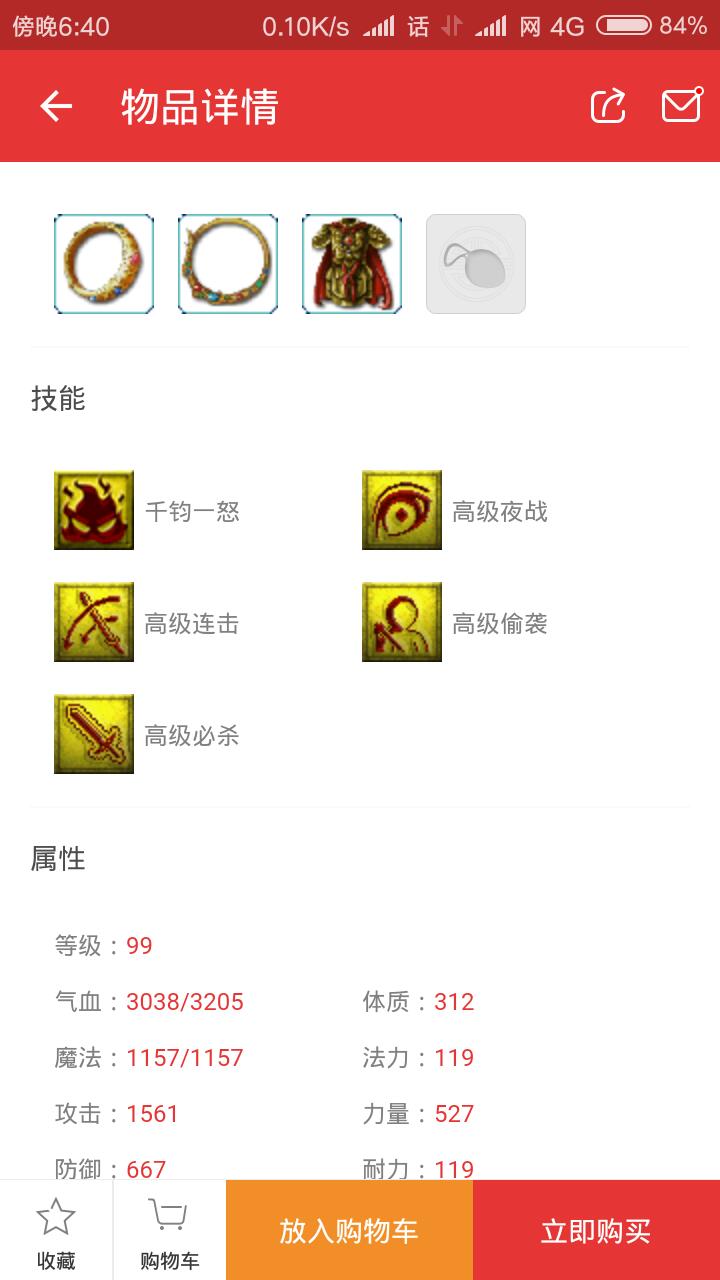Go back from the 物品详情 page

[56, 106]
